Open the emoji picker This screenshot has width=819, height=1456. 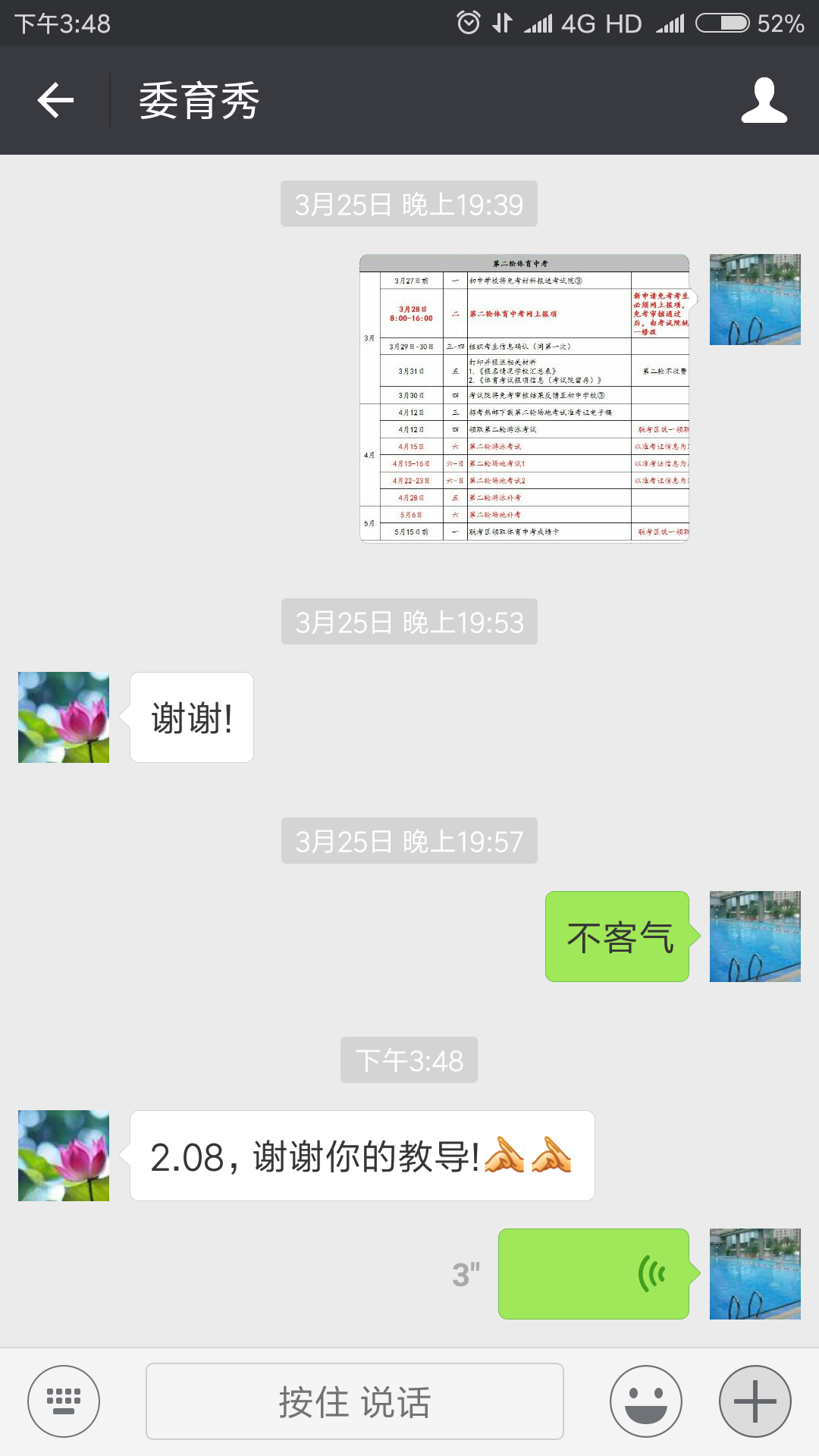pyautogui.click(x=645, y=1401)
